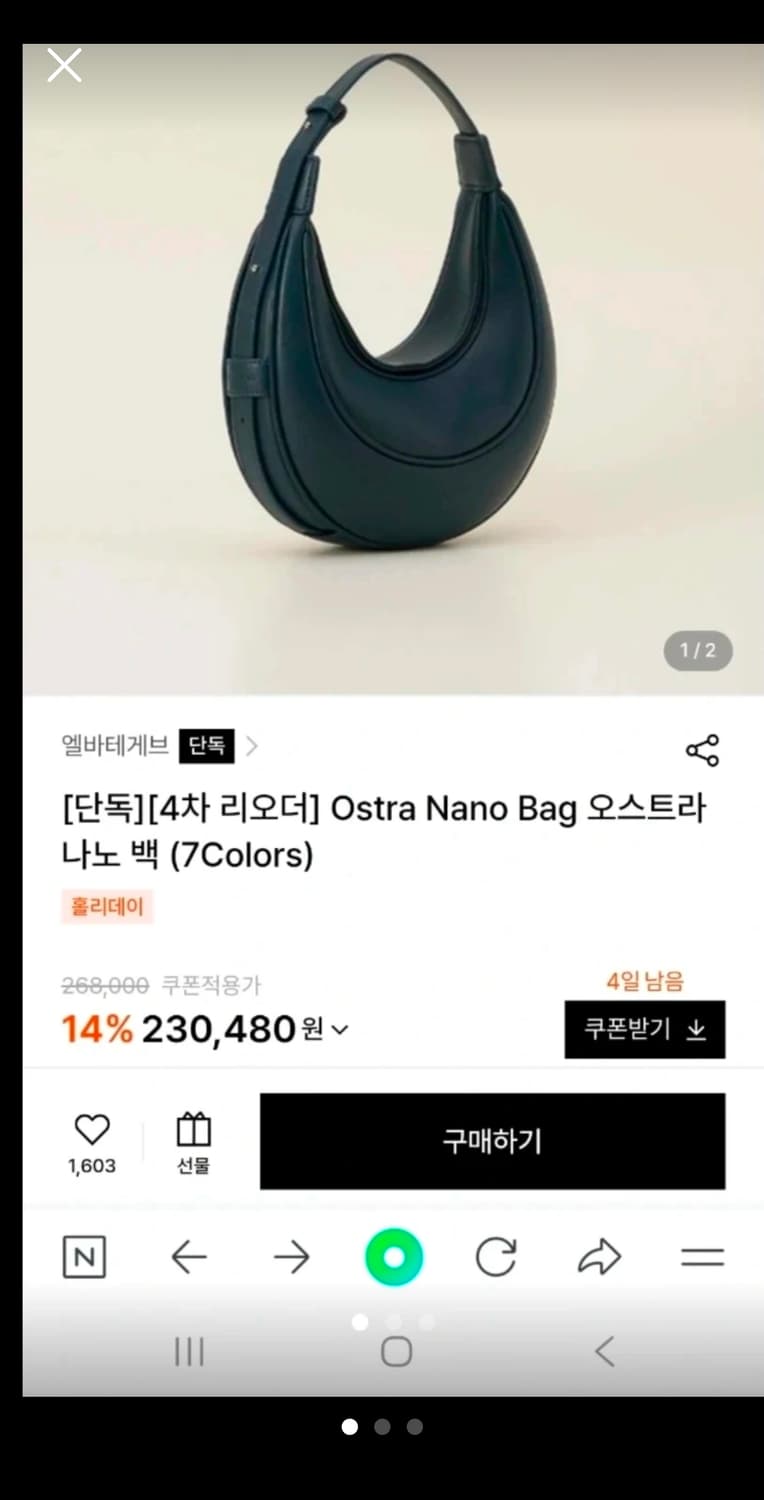Close the product image viewer with the X
Screen dimensions: 764x1500
point(63,64)
